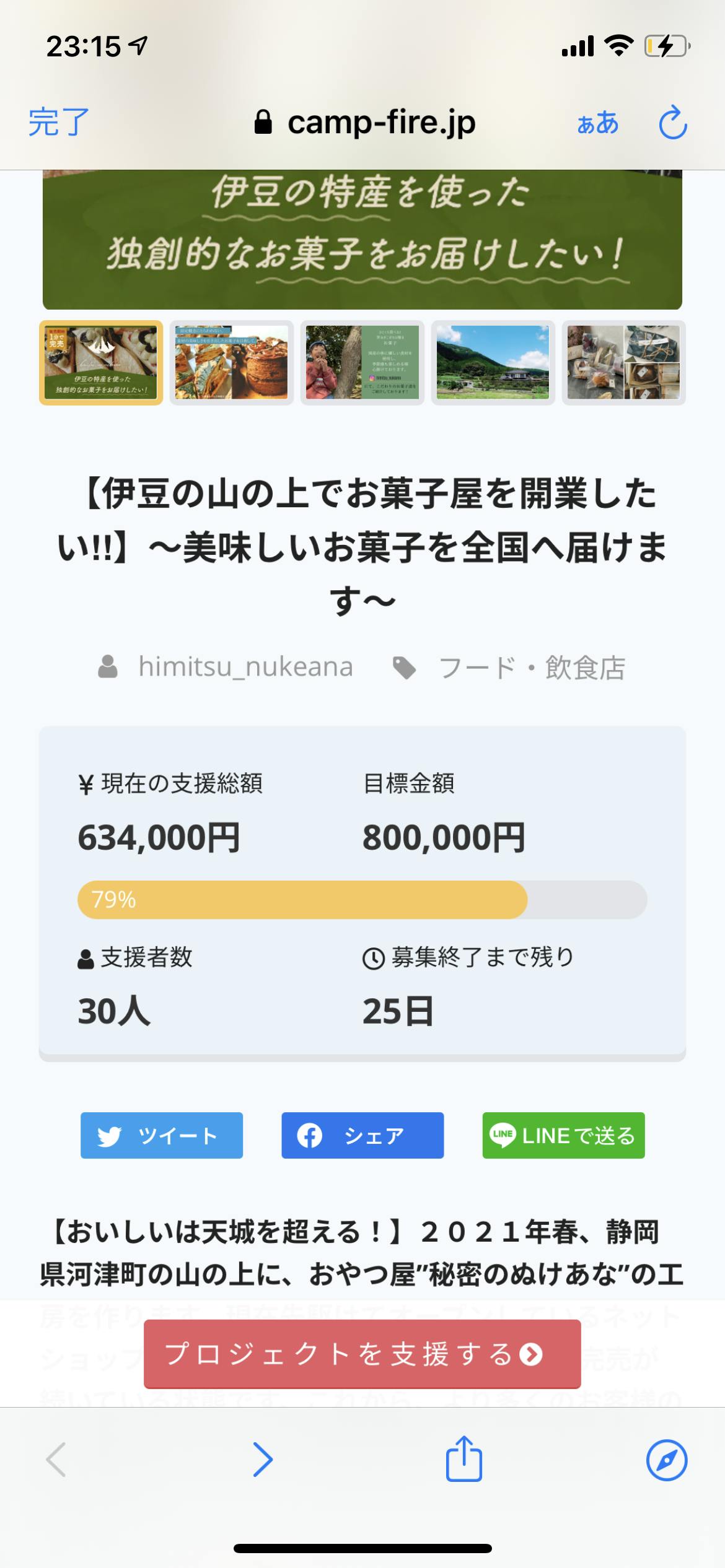Reload the camp-fire.jp page
Image resolution: width=725 pixels, height=1568 pixels.
click(672, 123)
